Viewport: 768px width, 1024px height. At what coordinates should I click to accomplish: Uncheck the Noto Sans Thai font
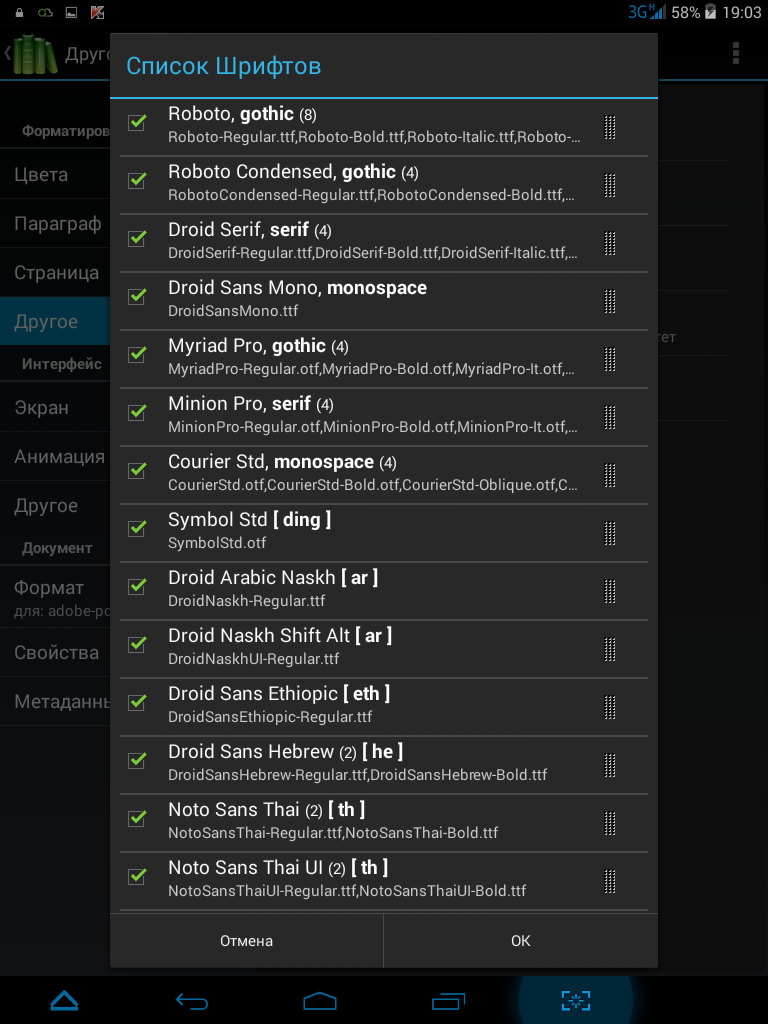pos(137,819)
